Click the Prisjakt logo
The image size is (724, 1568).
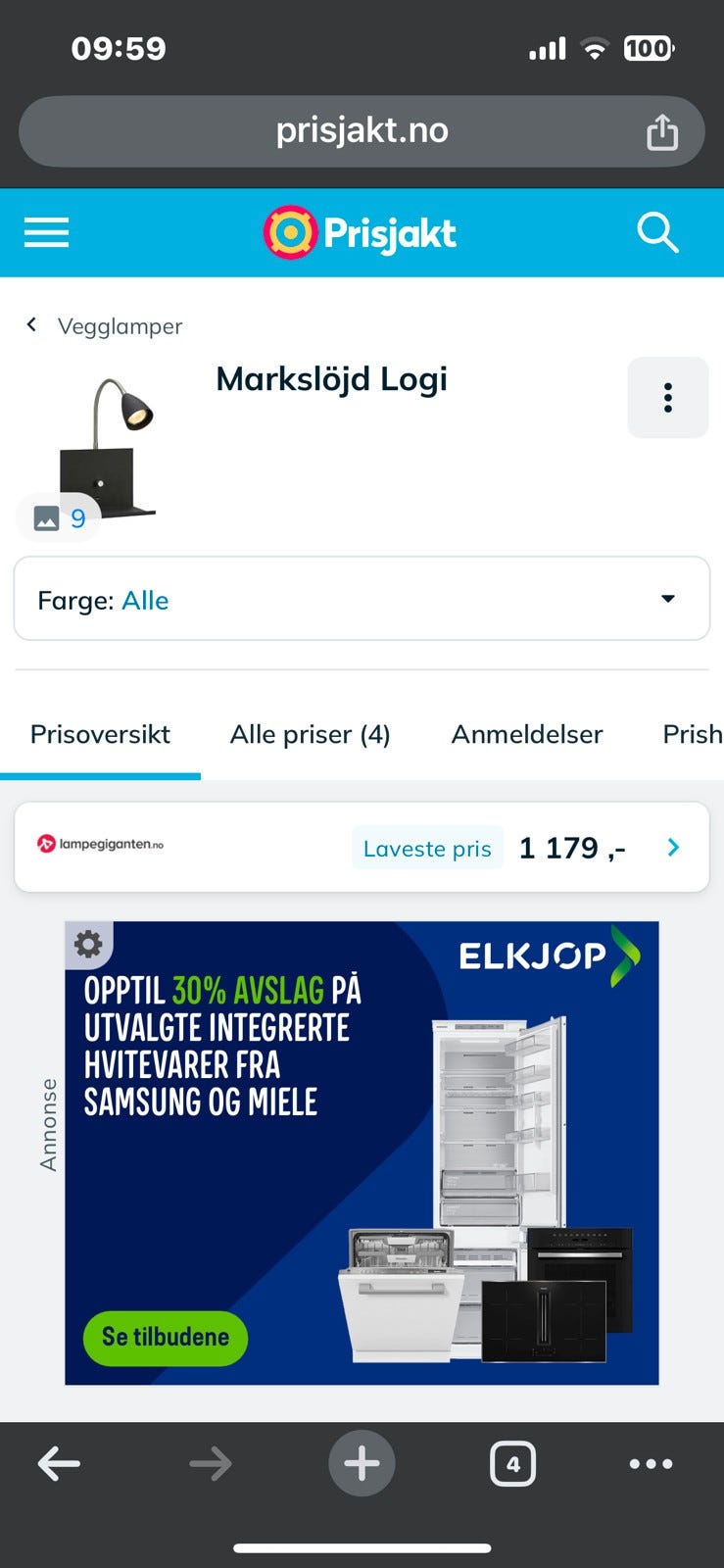[x=360, y=232]
